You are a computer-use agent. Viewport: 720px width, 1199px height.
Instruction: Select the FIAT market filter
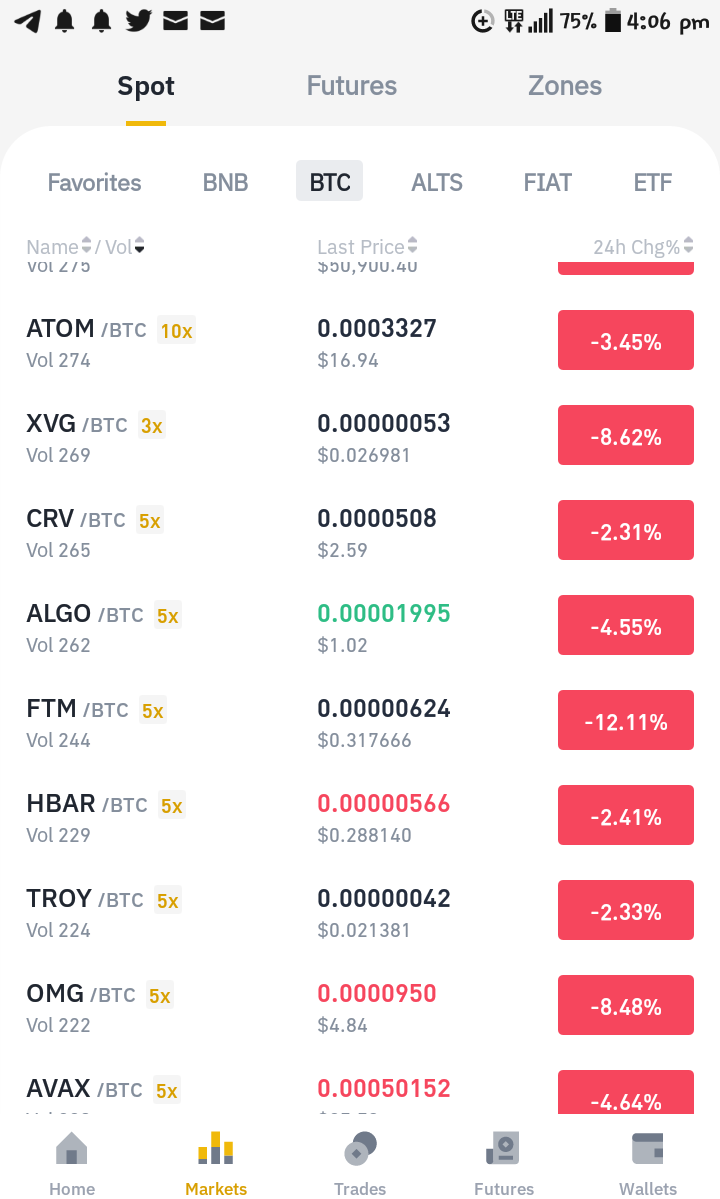pos(547,182)
